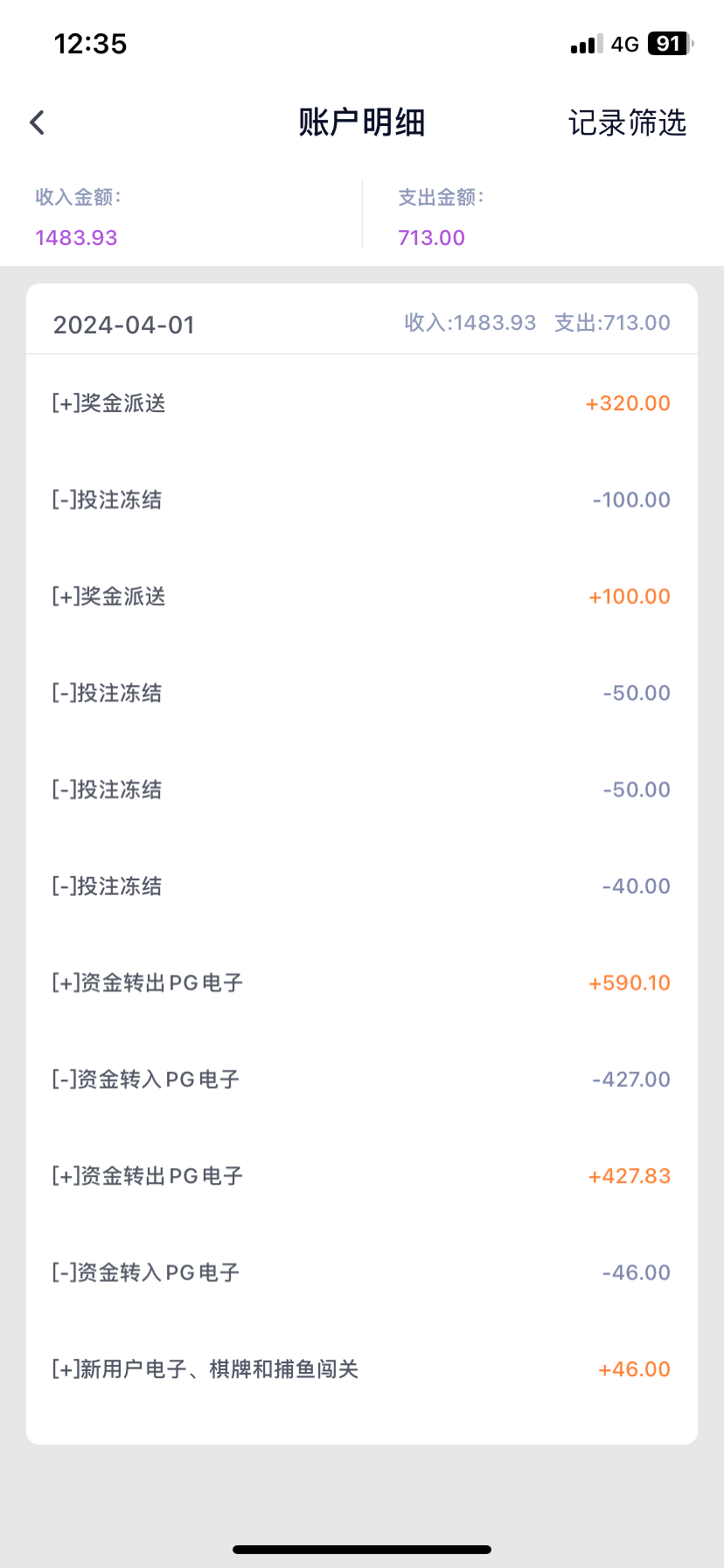The image size is (724, 1568).
Task: Go back using the top-left arrow
Action: (x=37, y=122)
